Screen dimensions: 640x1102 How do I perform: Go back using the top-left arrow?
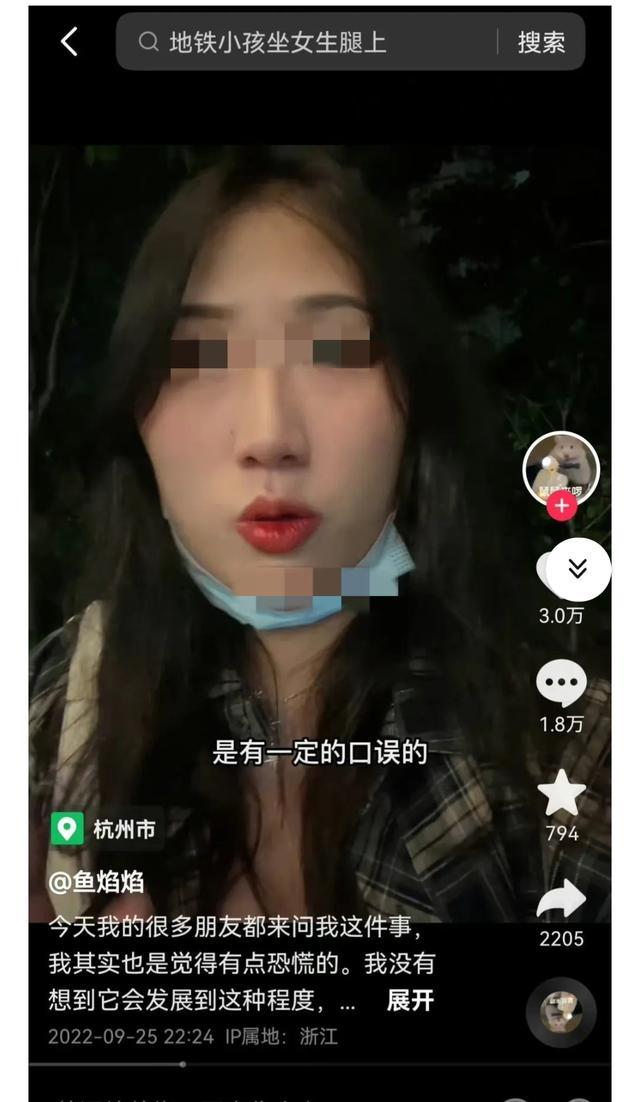tap(69, 42)
